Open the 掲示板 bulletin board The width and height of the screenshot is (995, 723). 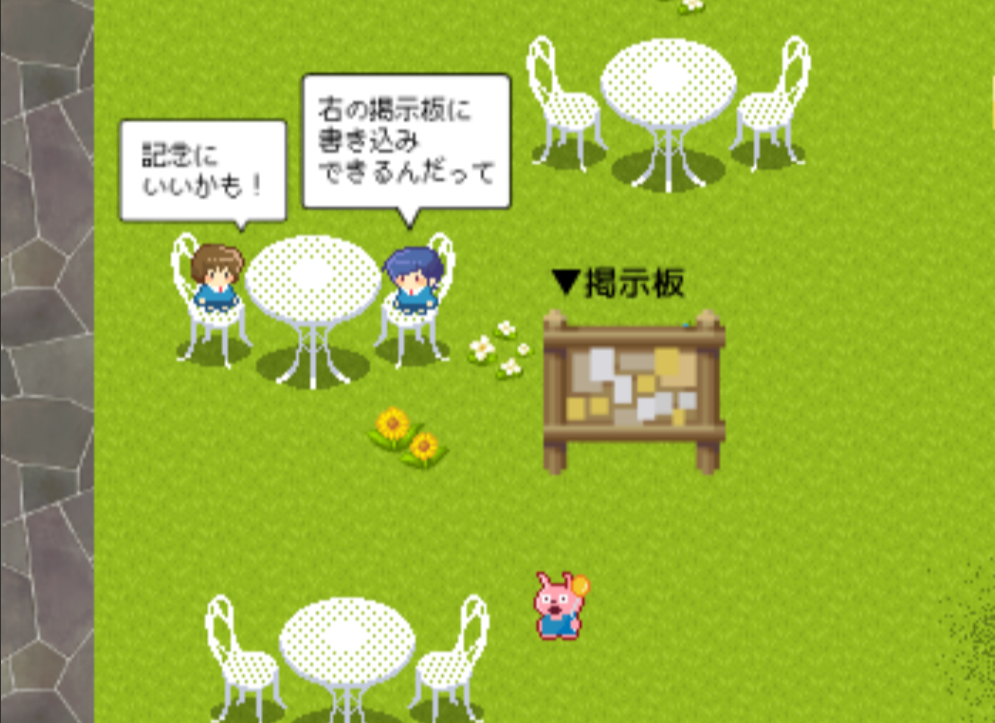coord(633,385)
